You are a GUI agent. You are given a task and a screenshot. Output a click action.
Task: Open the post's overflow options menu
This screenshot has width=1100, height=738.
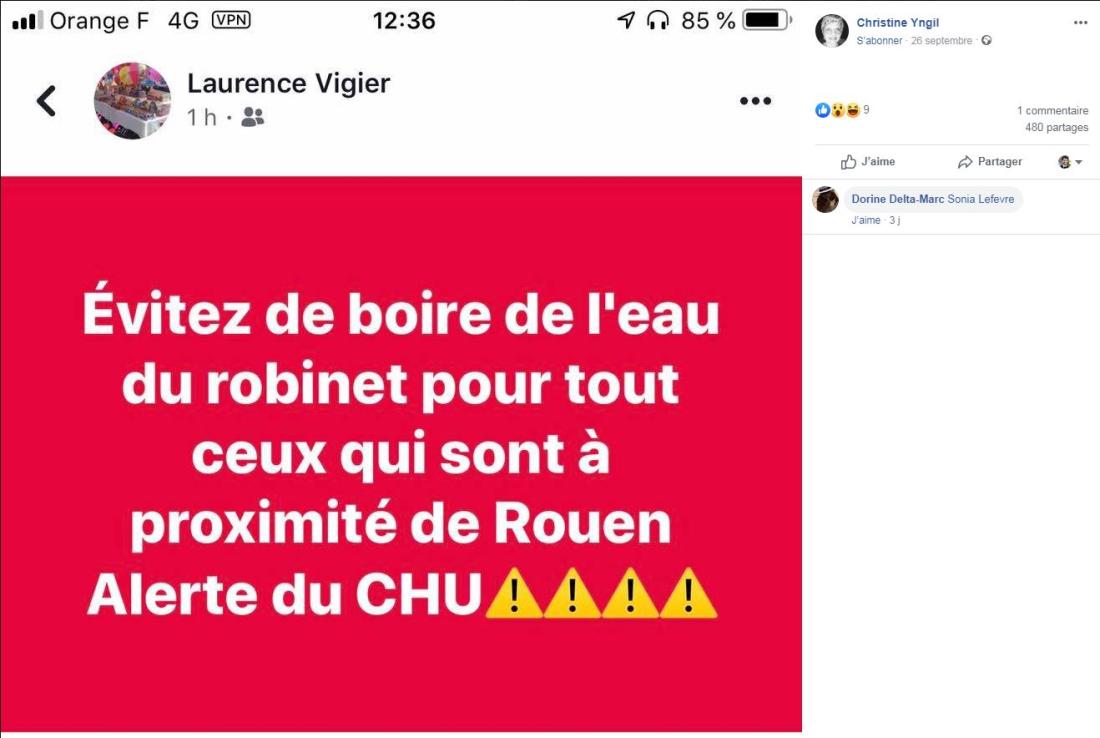tap(1080, 22)
